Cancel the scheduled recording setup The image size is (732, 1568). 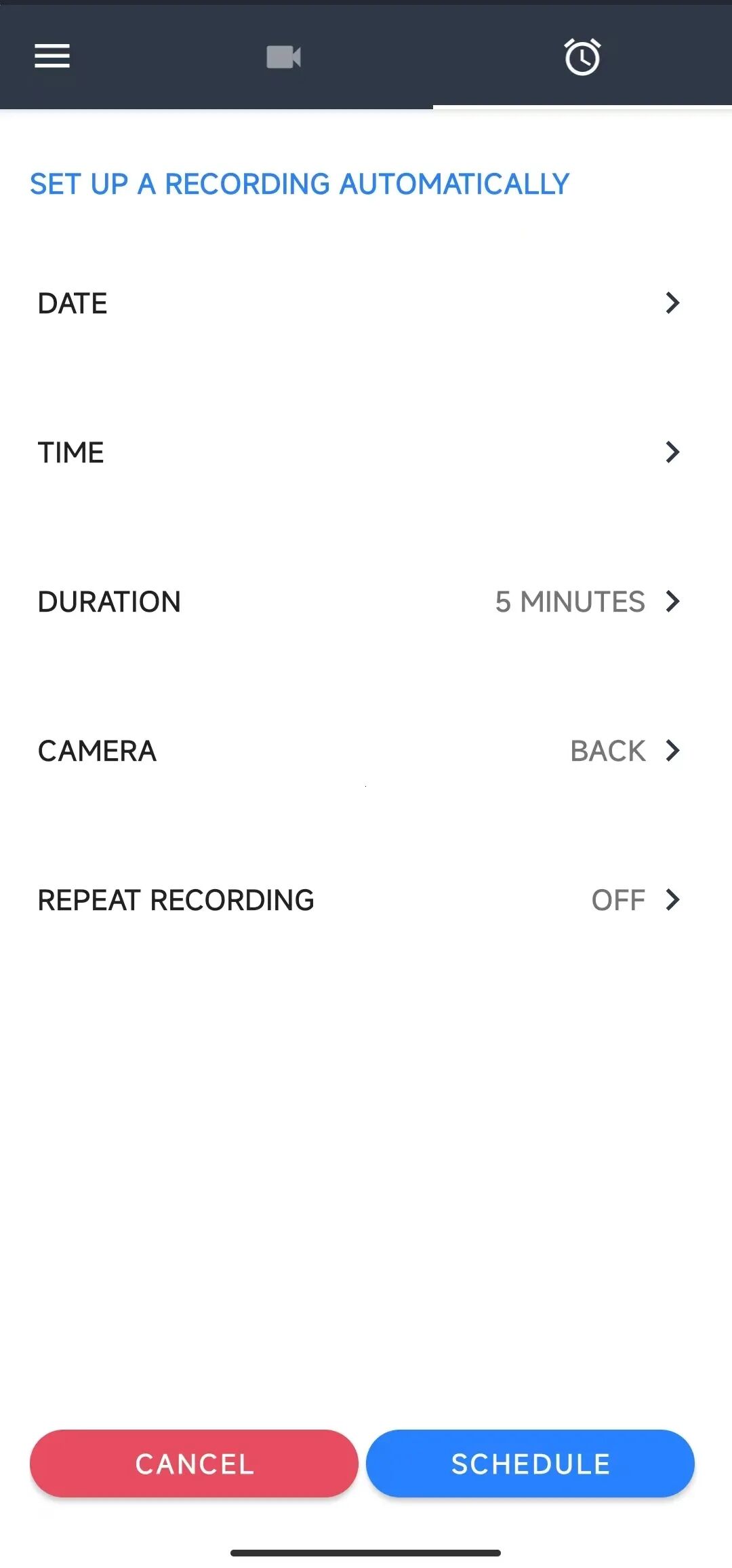coord(194,1464)
